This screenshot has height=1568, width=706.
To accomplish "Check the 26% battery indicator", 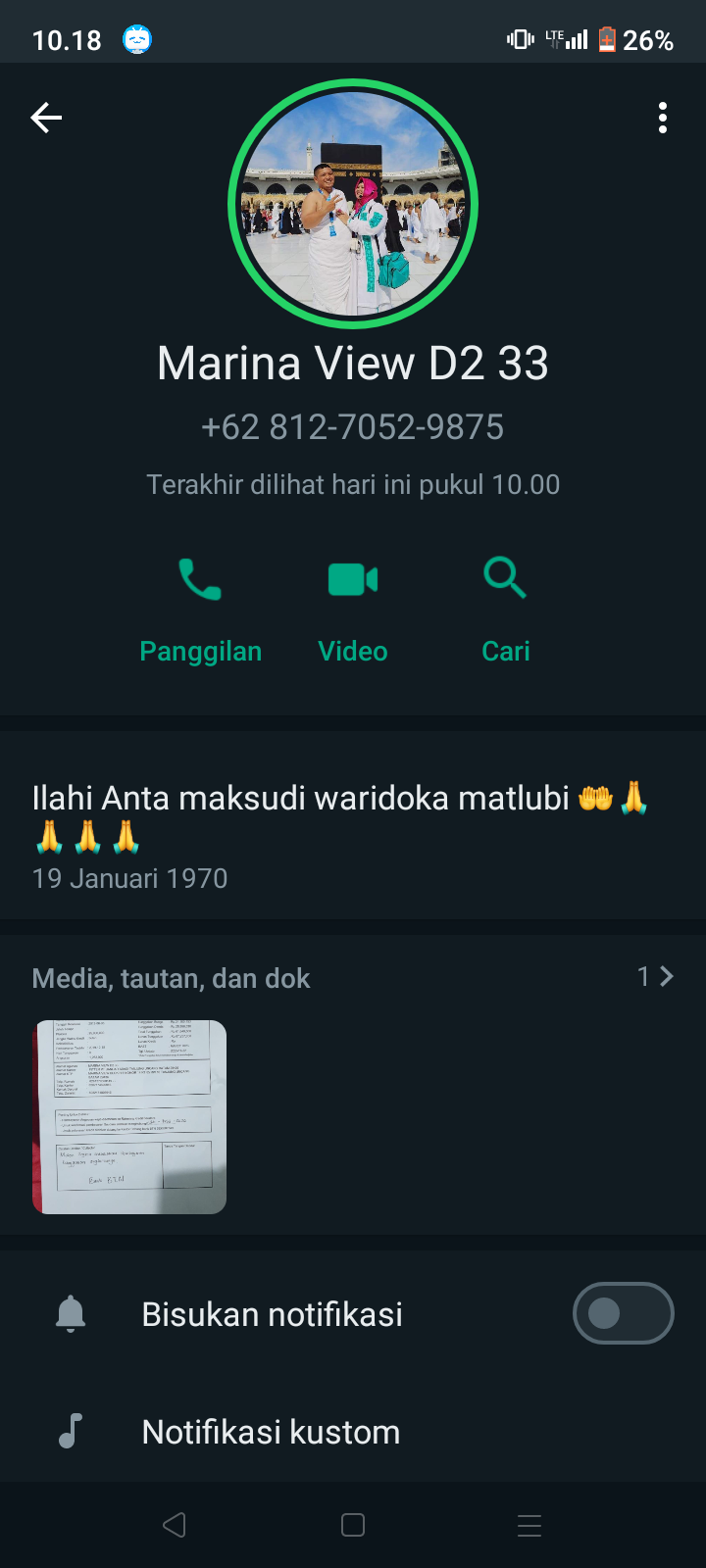I will pyautogui.click(x=635, y=41).
